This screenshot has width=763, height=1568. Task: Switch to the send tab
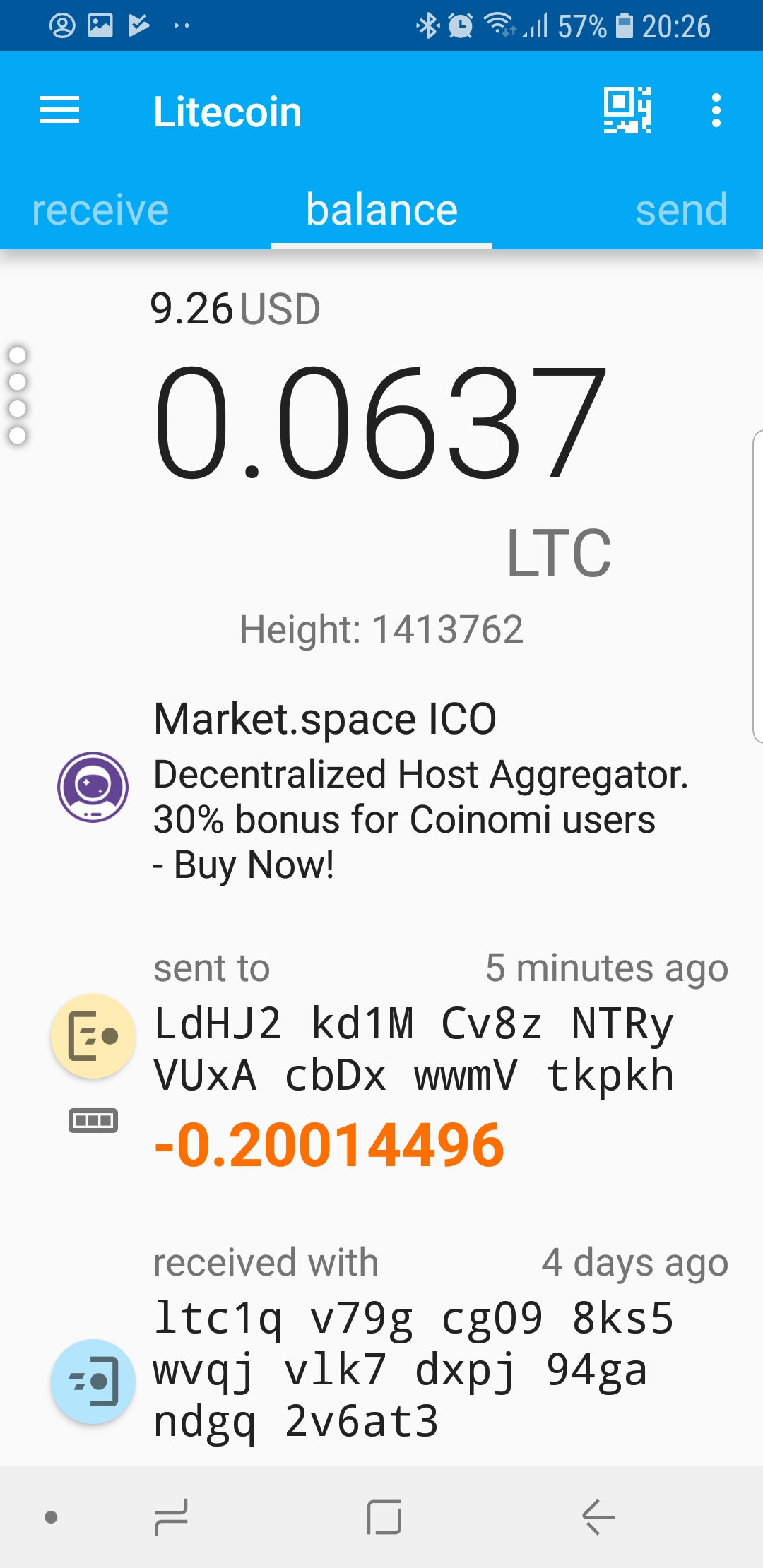point(681,210)
